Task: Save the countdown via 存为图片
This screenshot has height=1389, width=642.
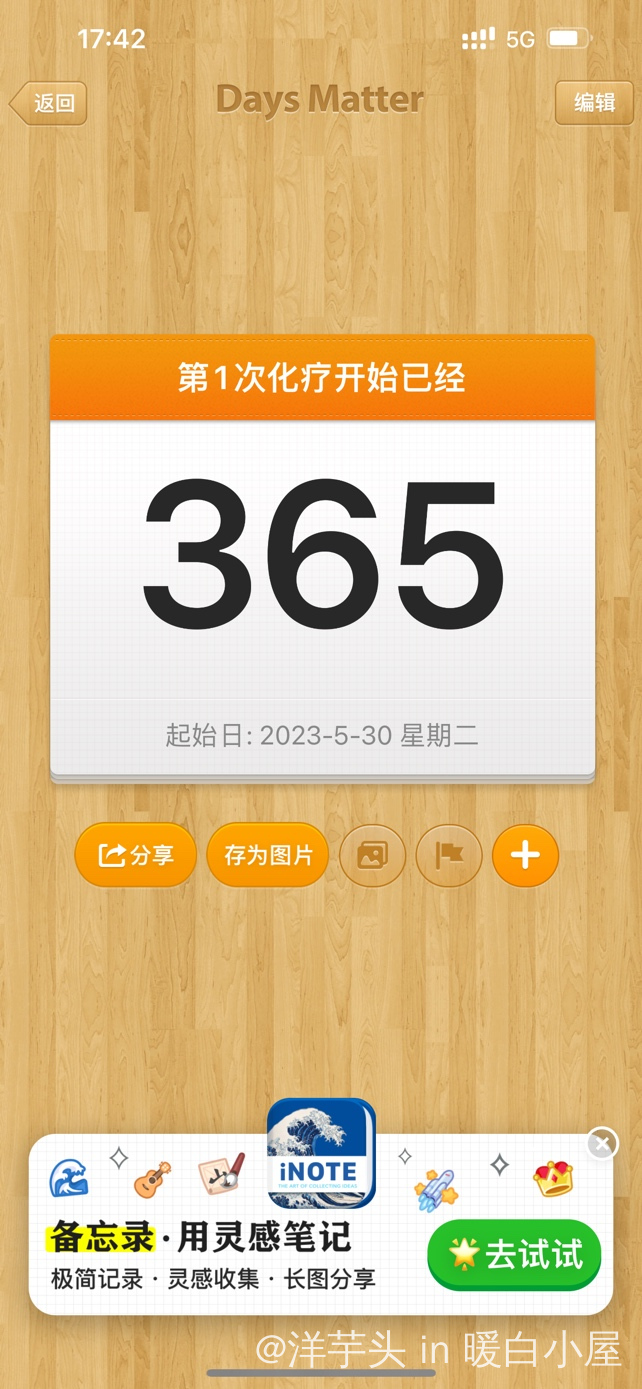Action: [267, 855]
